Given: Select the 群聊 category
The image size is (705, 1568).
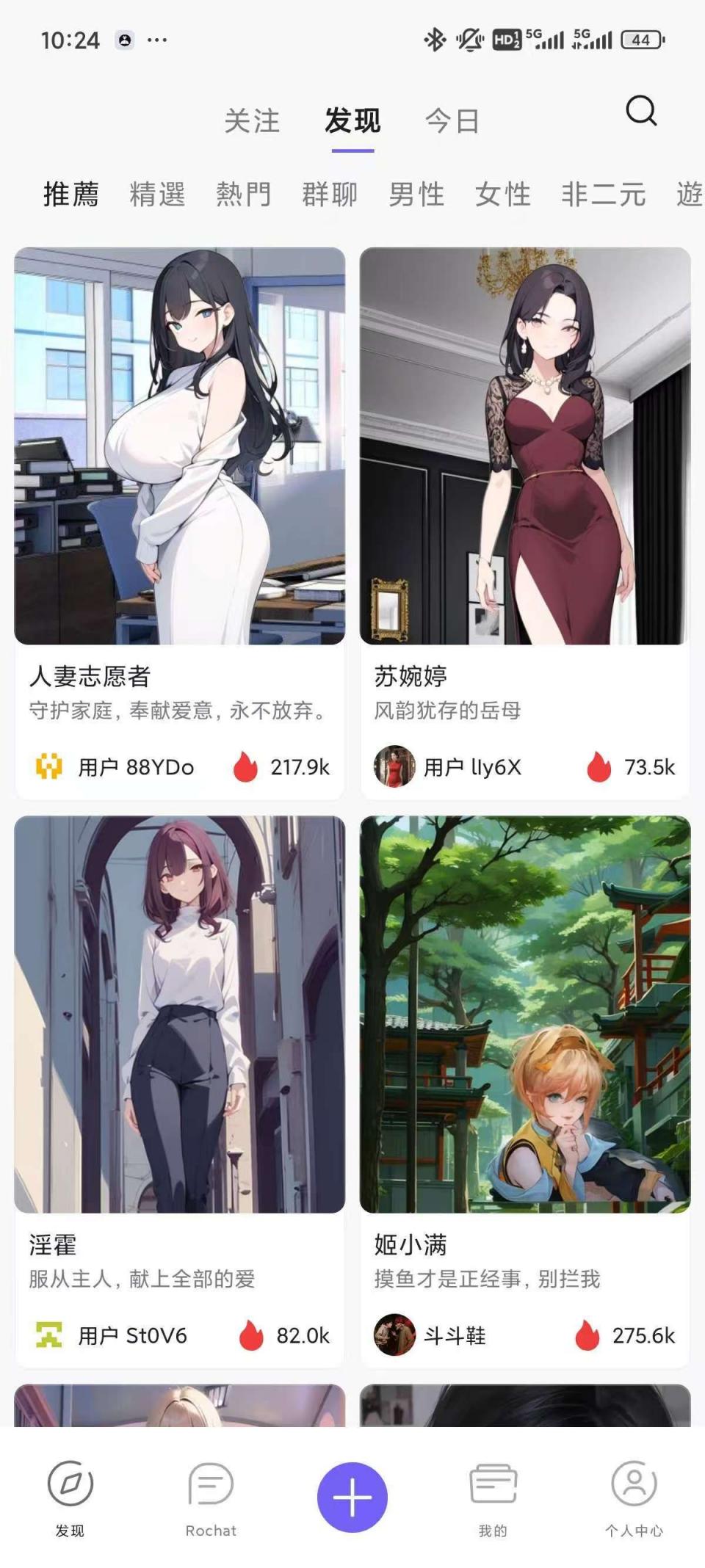Looking at the screenshot, I should pyautogui.click(x=330, y=195).
